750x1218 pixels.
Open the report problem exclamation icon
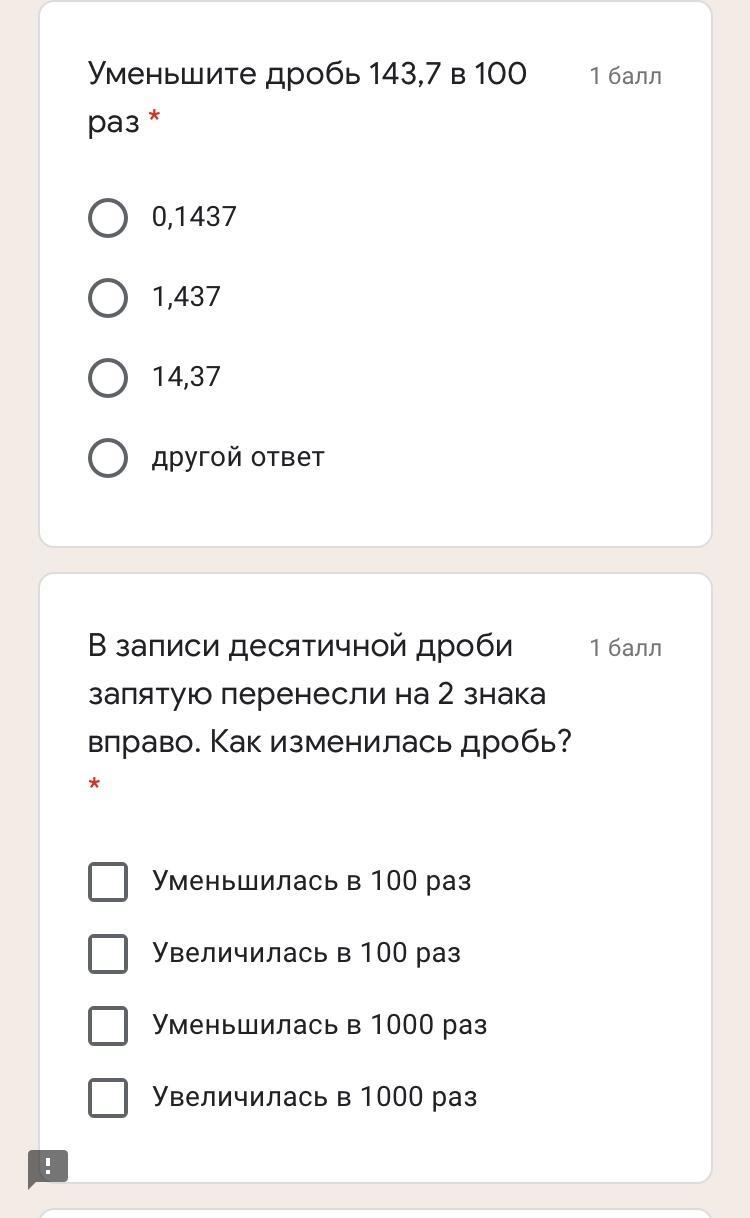(x=48, y=1168)
